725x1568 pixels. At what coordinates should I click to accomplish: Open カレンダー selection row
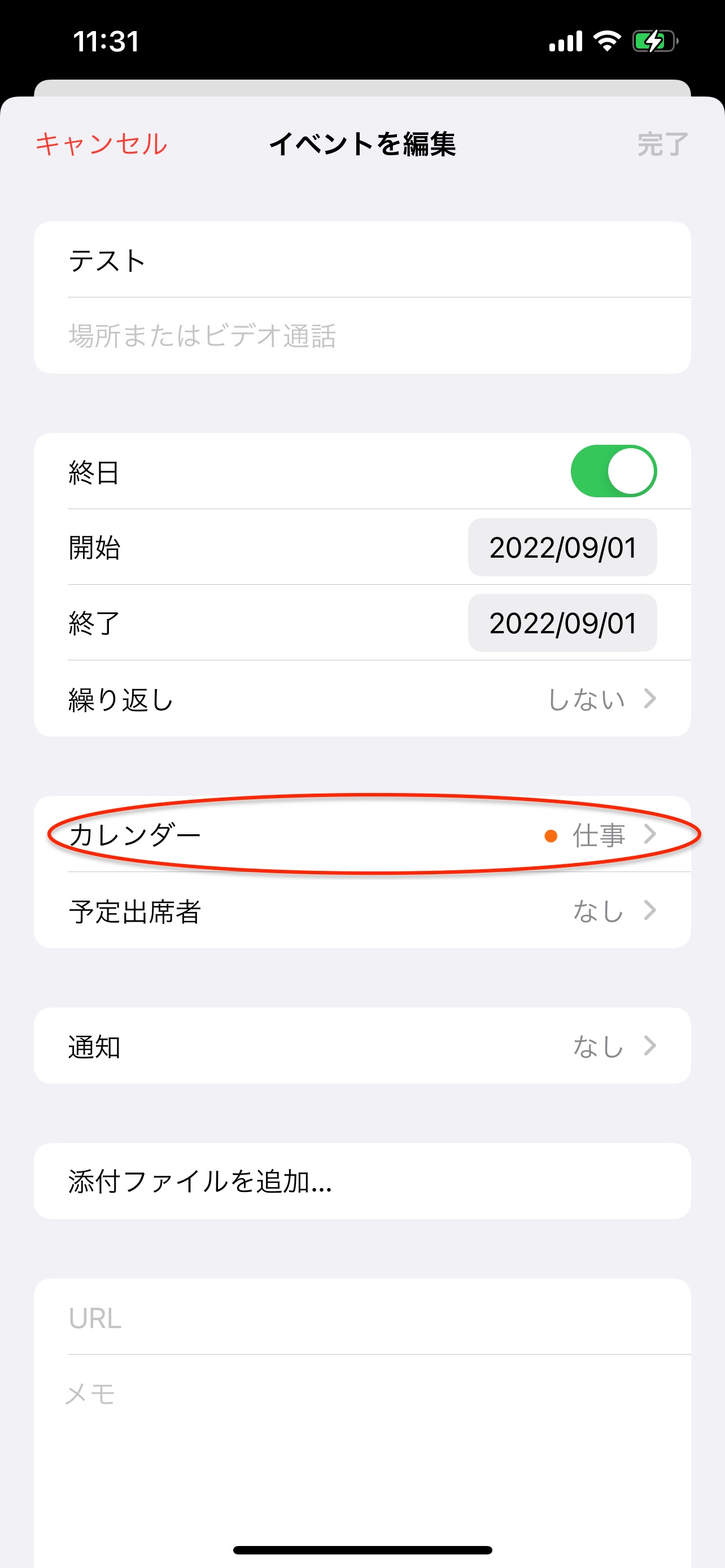tap(361, 835)
